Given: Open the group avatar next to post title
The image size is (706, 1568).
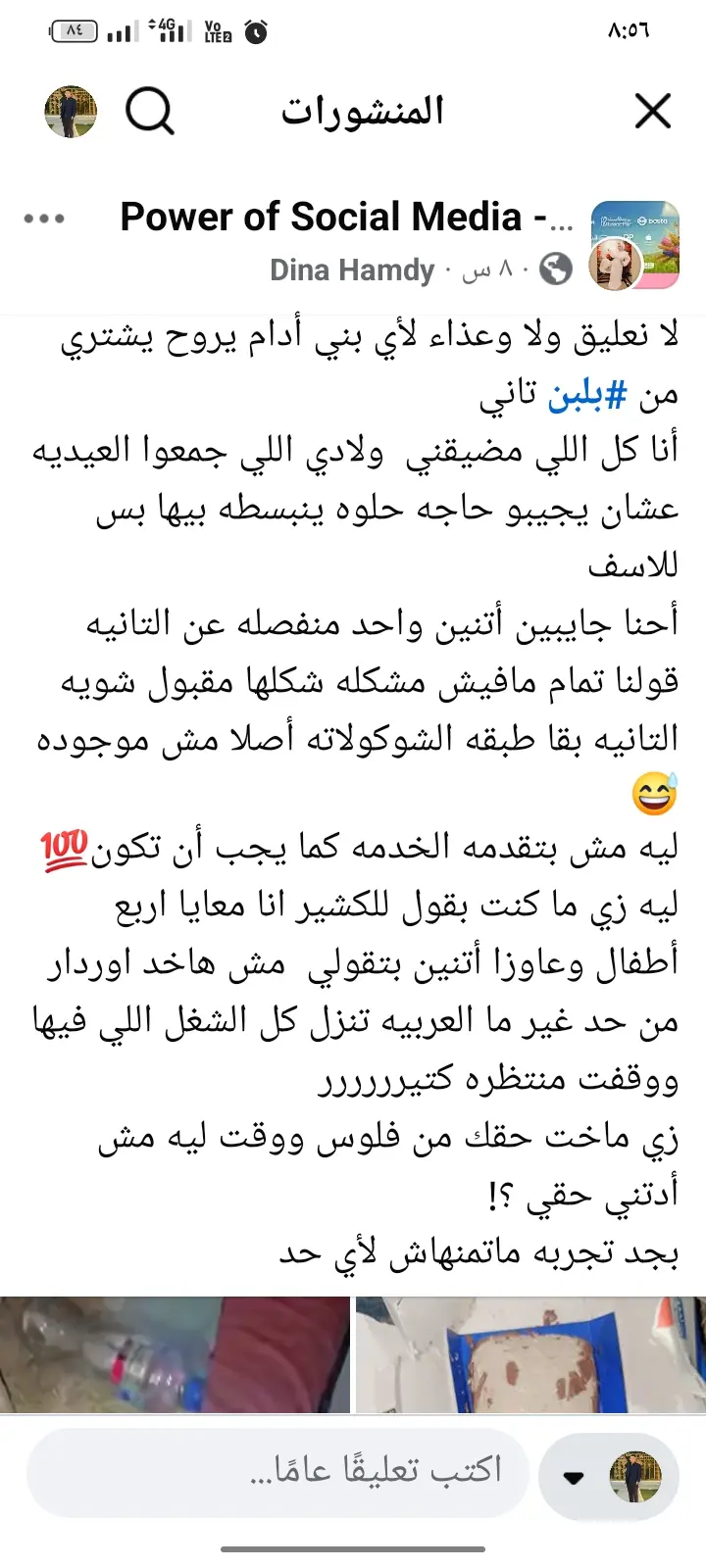Looking at the screenshot, I should (634, 245).
